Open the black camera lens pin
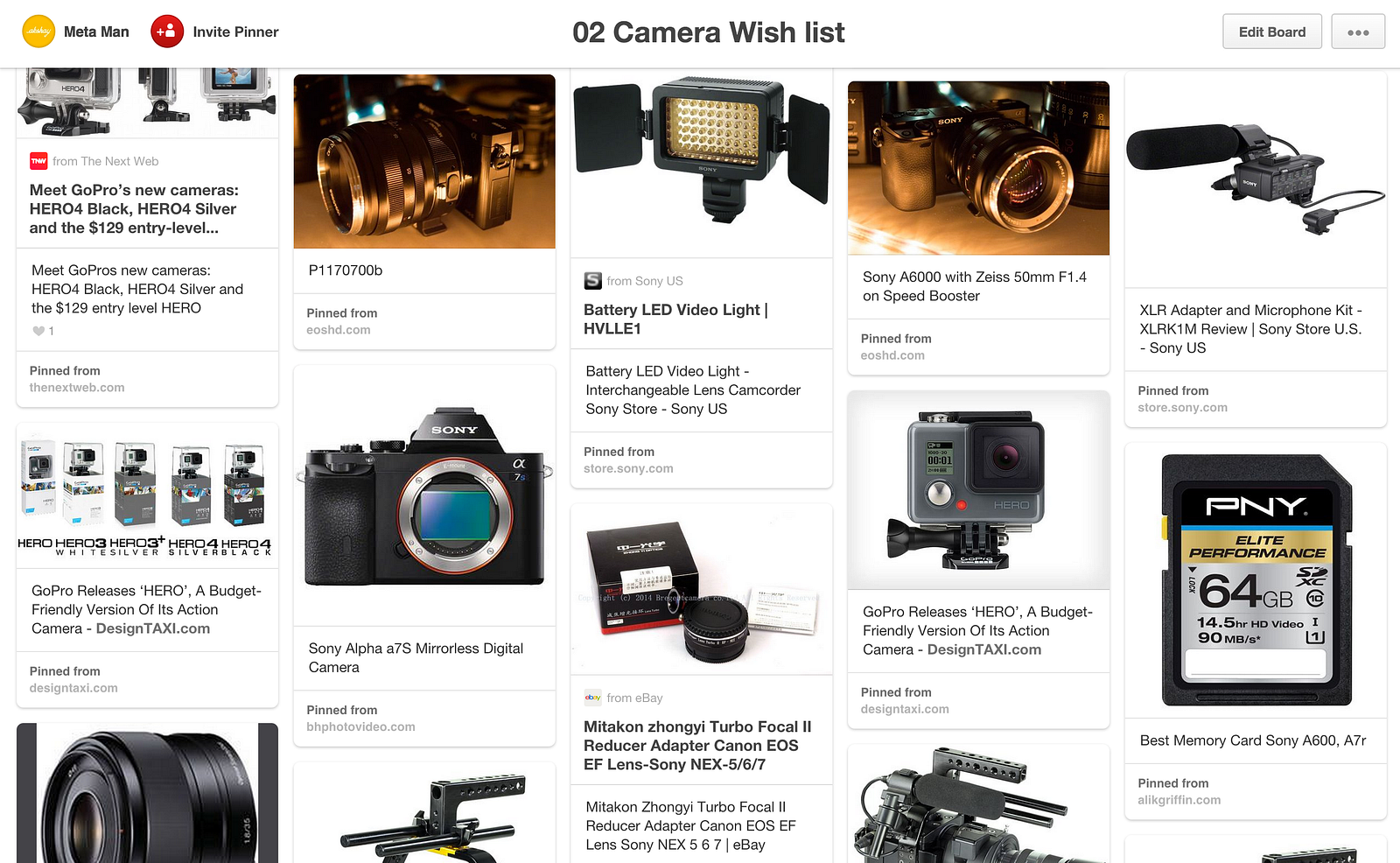The width and height of the screenshot is (1400, 863). click(x=147, y=796)
